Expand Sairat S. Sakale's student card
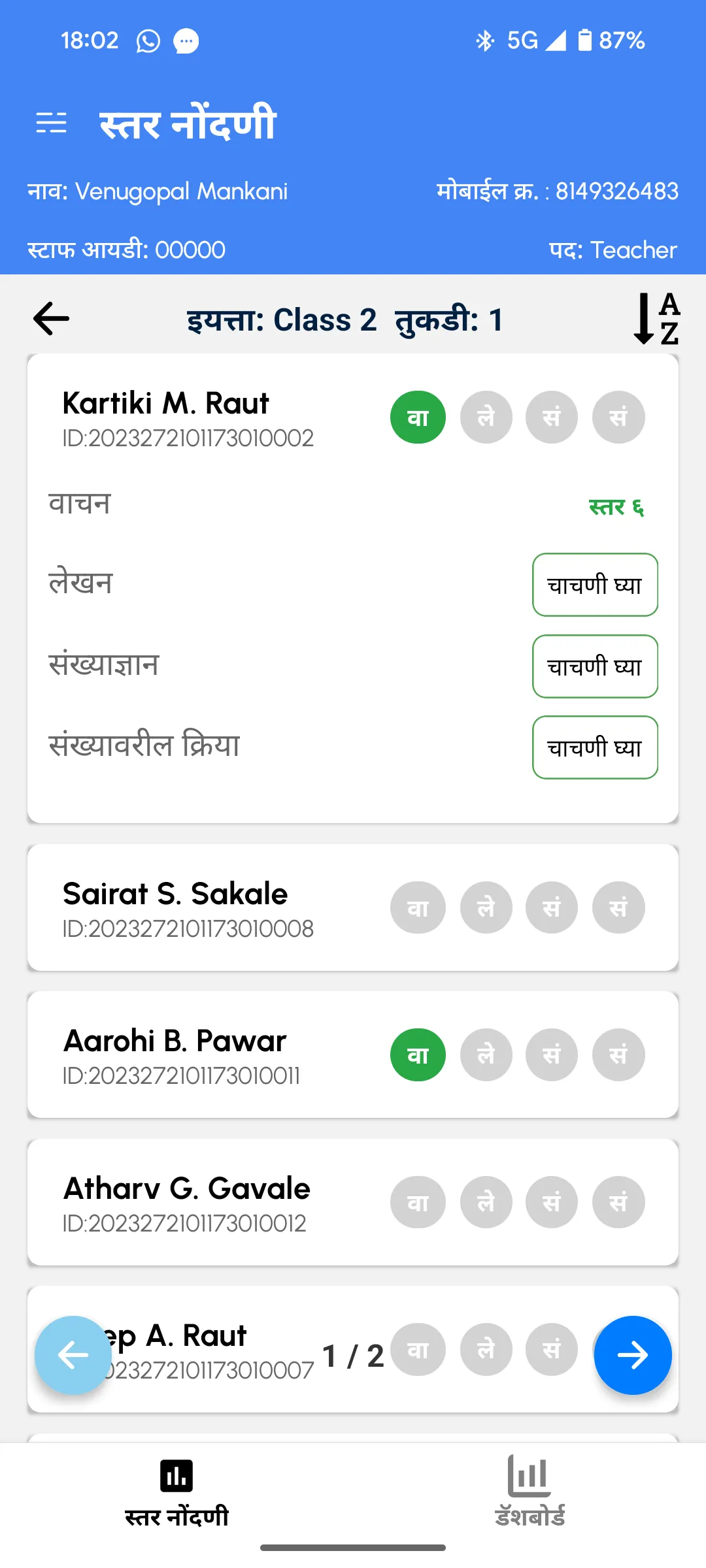The height and width of the screenshot is (1568, 706). tap(196, 907)
